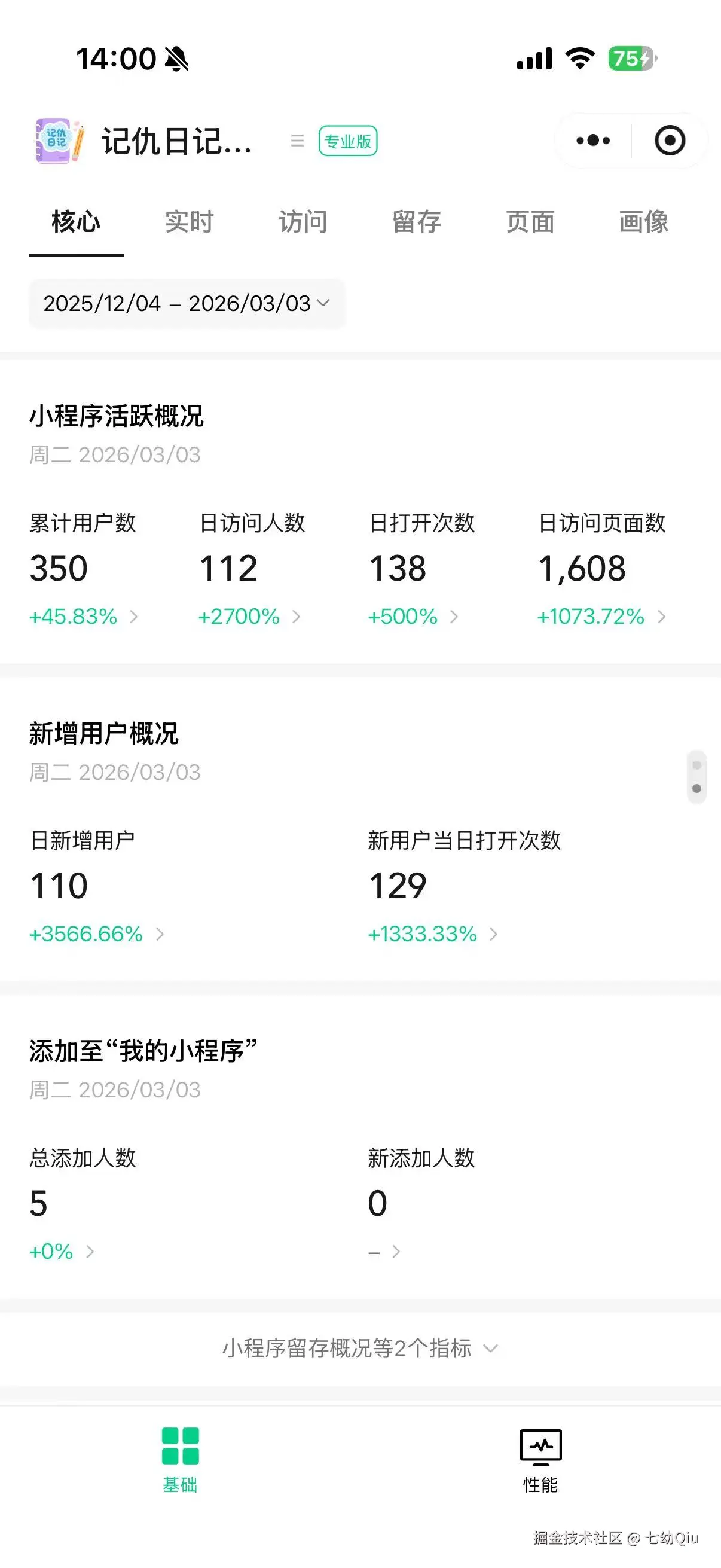Switch to the 实时 tab
The width and height of the screenshot is (721, 1568).
pos(188,221)
